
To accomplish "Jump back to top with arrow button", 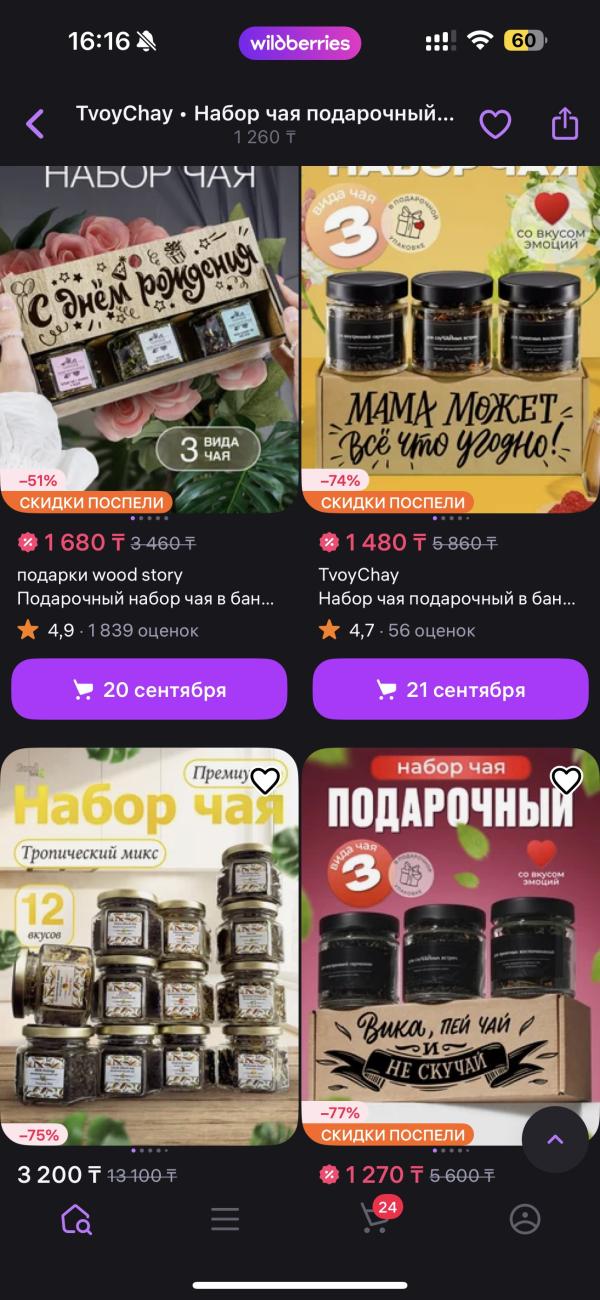I will [x=555, y=1139].
